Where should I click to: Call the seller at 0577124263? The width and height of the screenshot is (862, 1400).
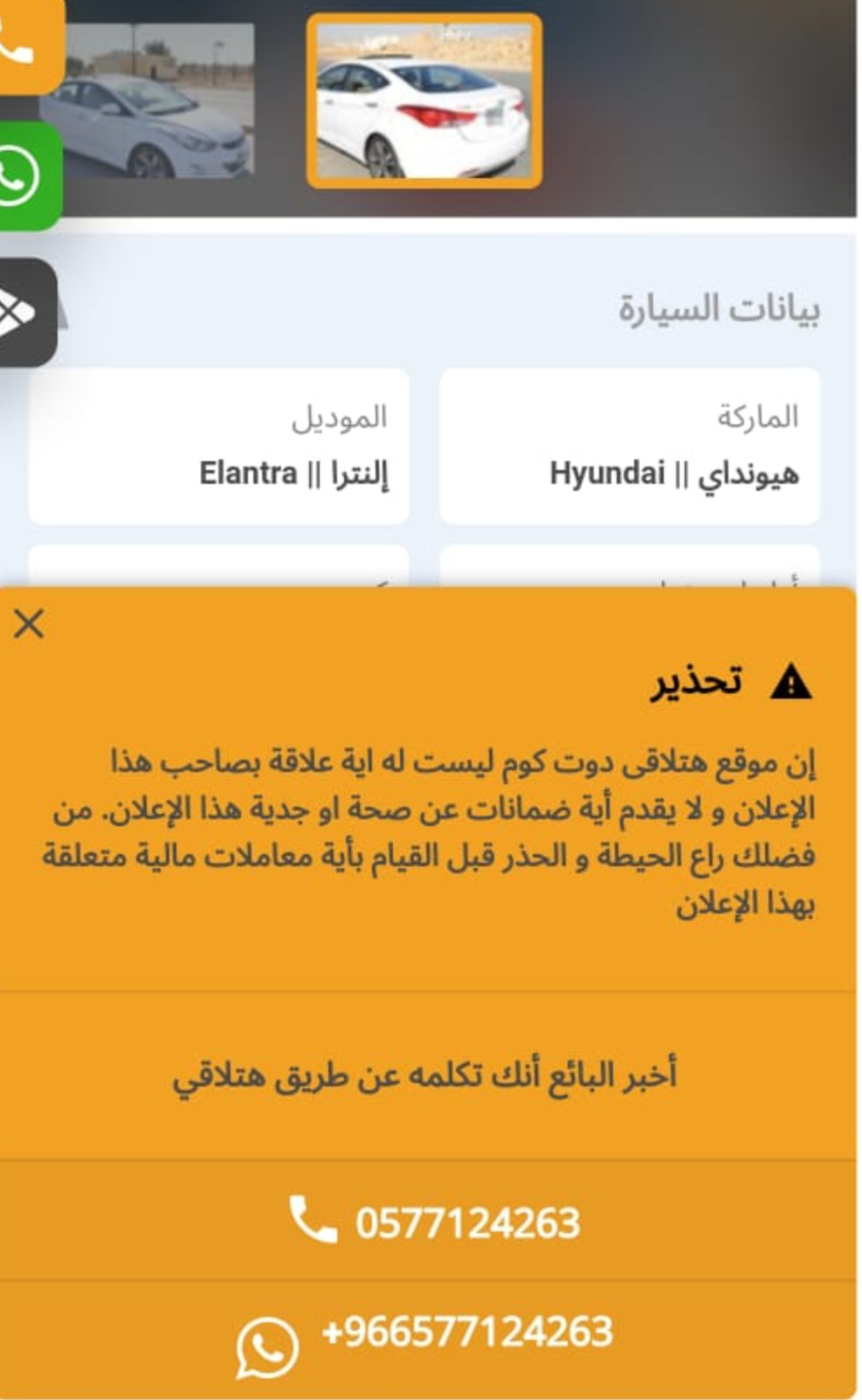click(428, 1221)
